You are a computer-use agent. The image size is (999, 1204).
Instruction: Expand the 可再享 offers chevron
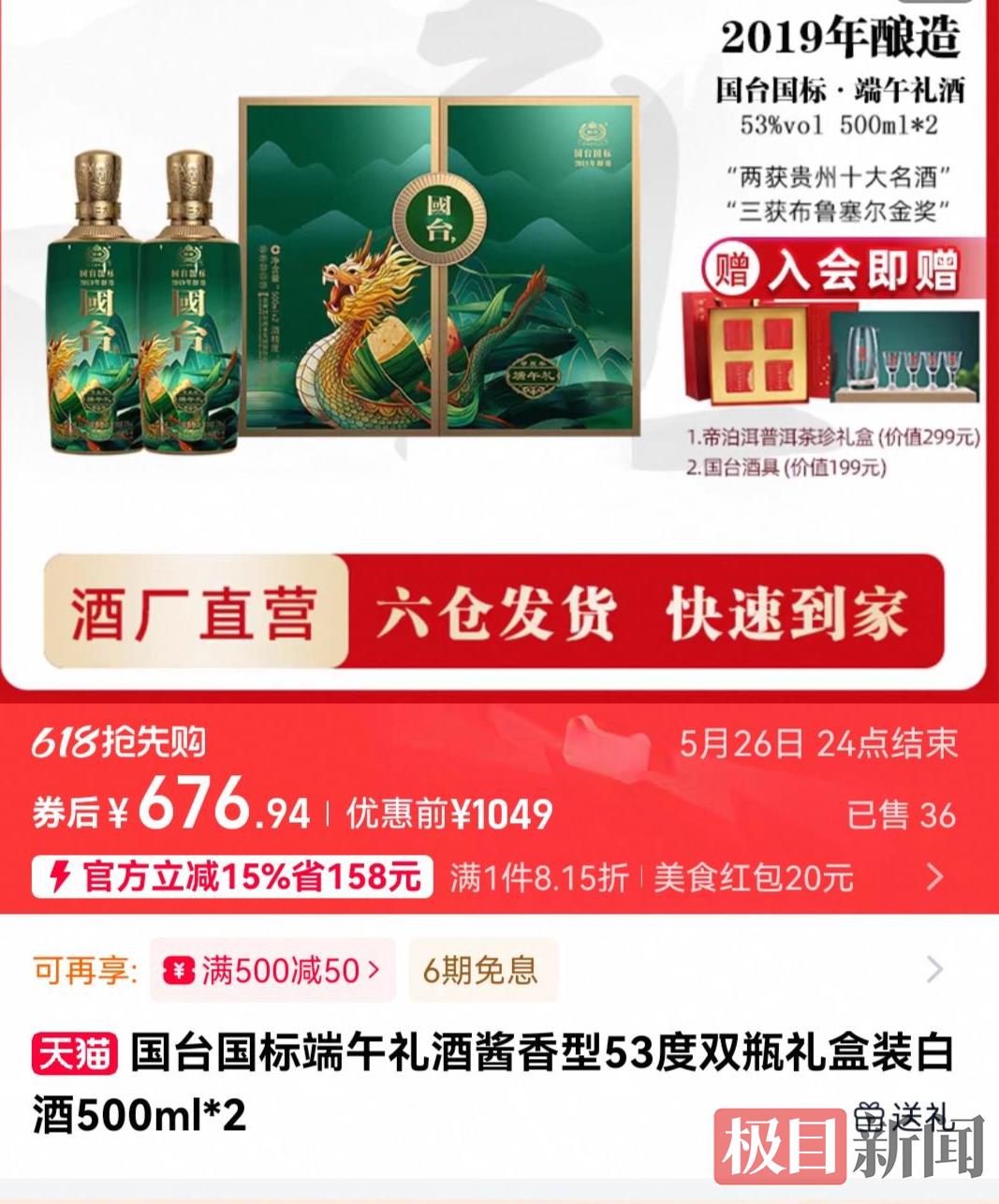coord(933,971)
